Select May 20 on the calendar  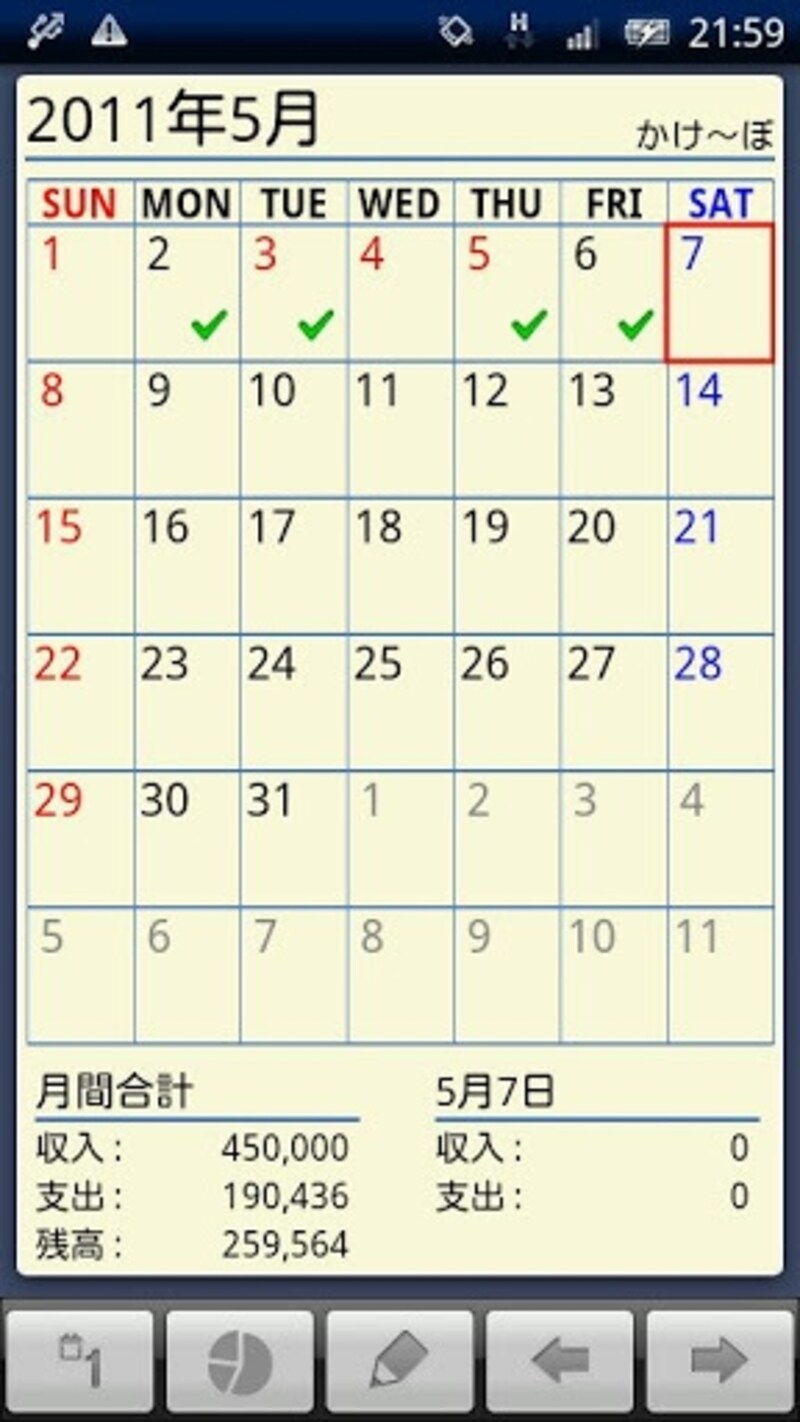click(x=614, y=566)
